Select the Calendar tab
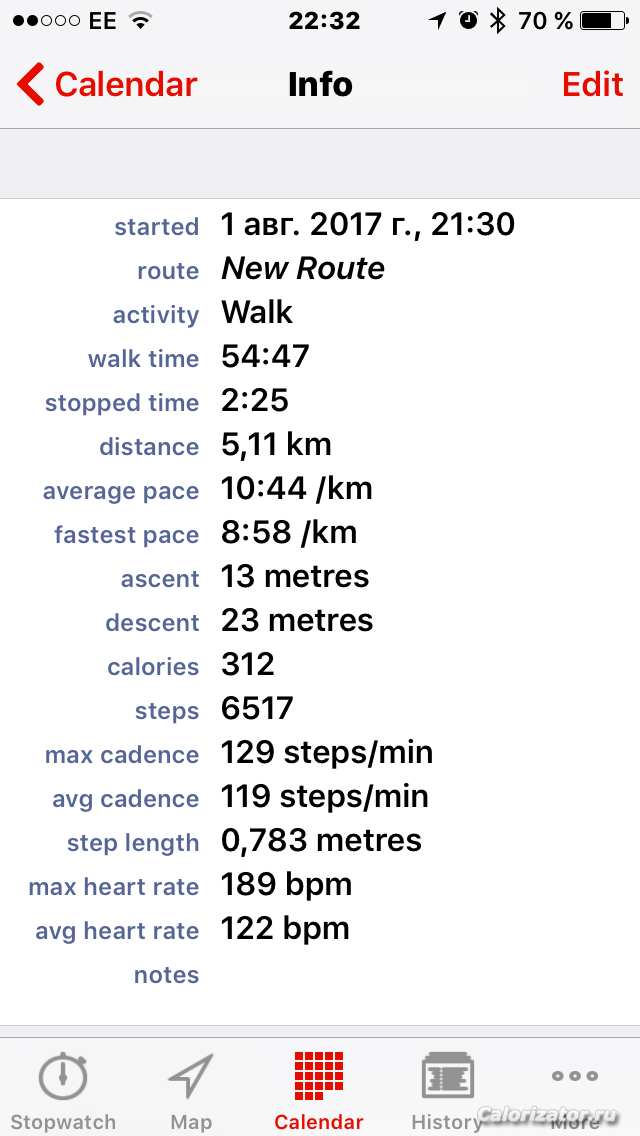This screenshot has height=1136, width=640. pyautogui.click(x=319, y=1090)
